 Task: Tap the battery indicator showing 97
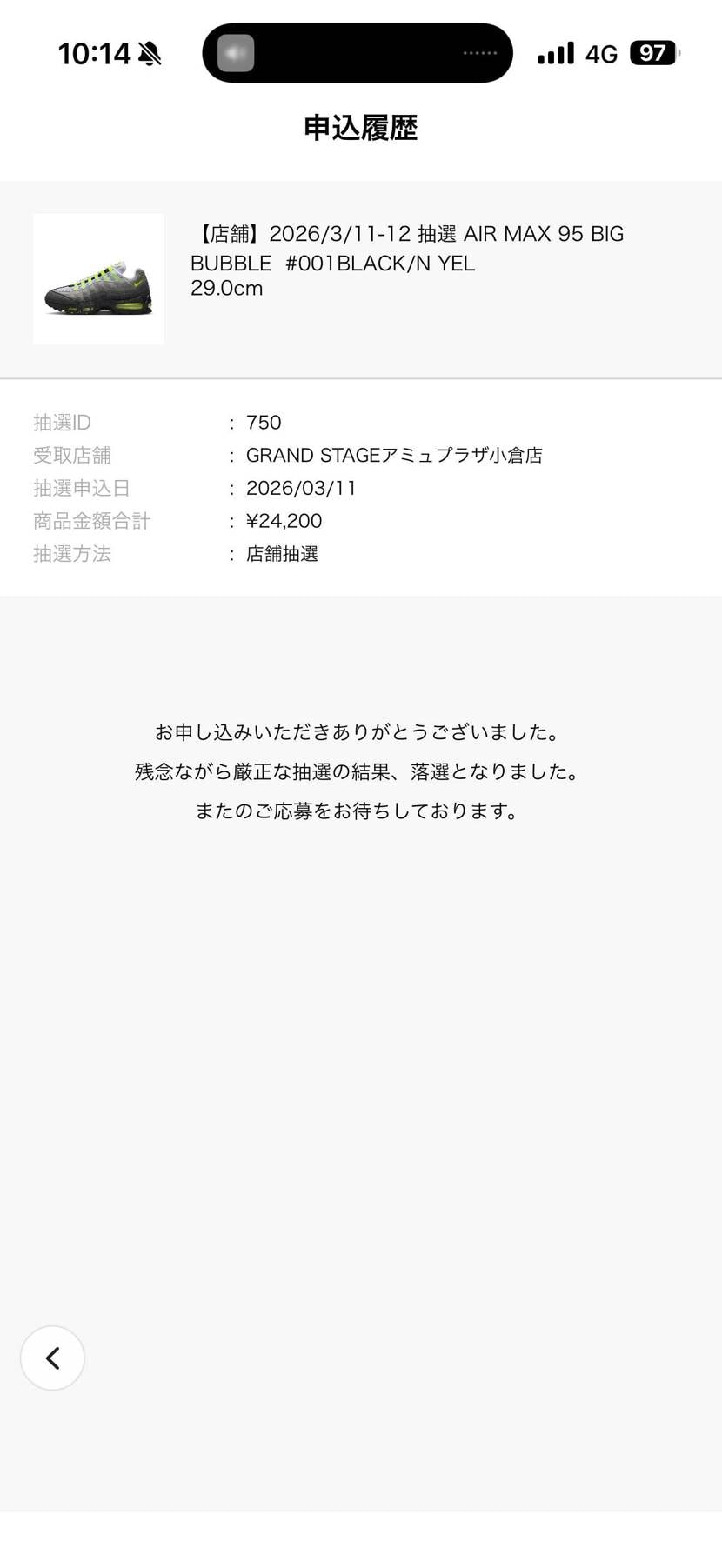tap(653, 52)
